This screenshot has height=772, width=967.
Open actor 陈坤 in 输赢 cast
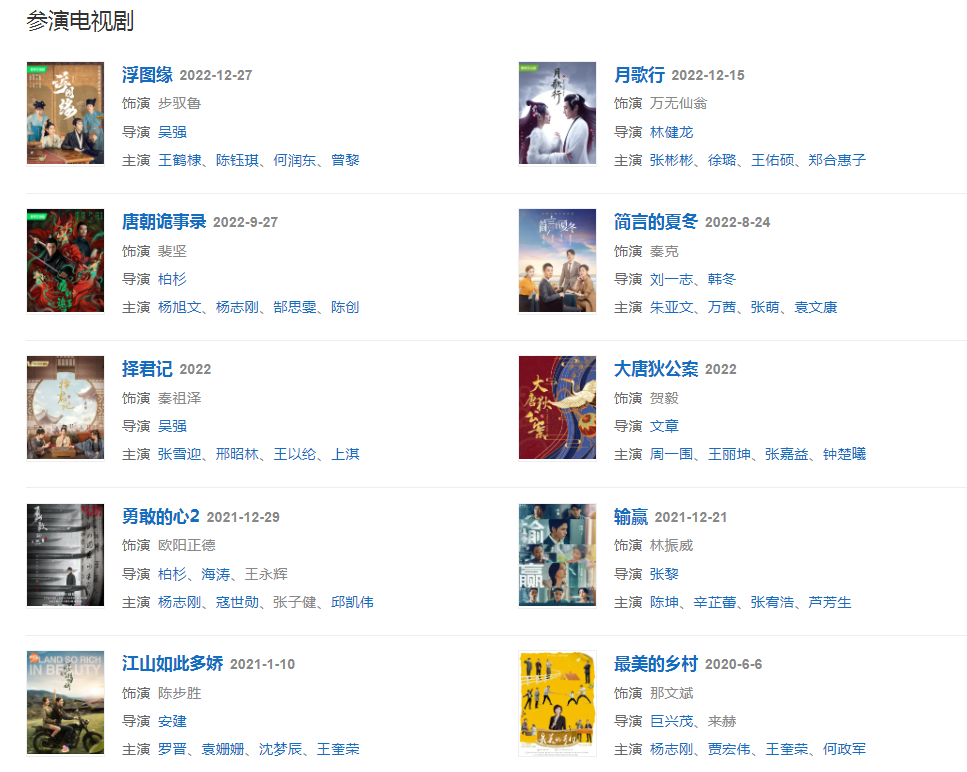click(x=664, y=602)
